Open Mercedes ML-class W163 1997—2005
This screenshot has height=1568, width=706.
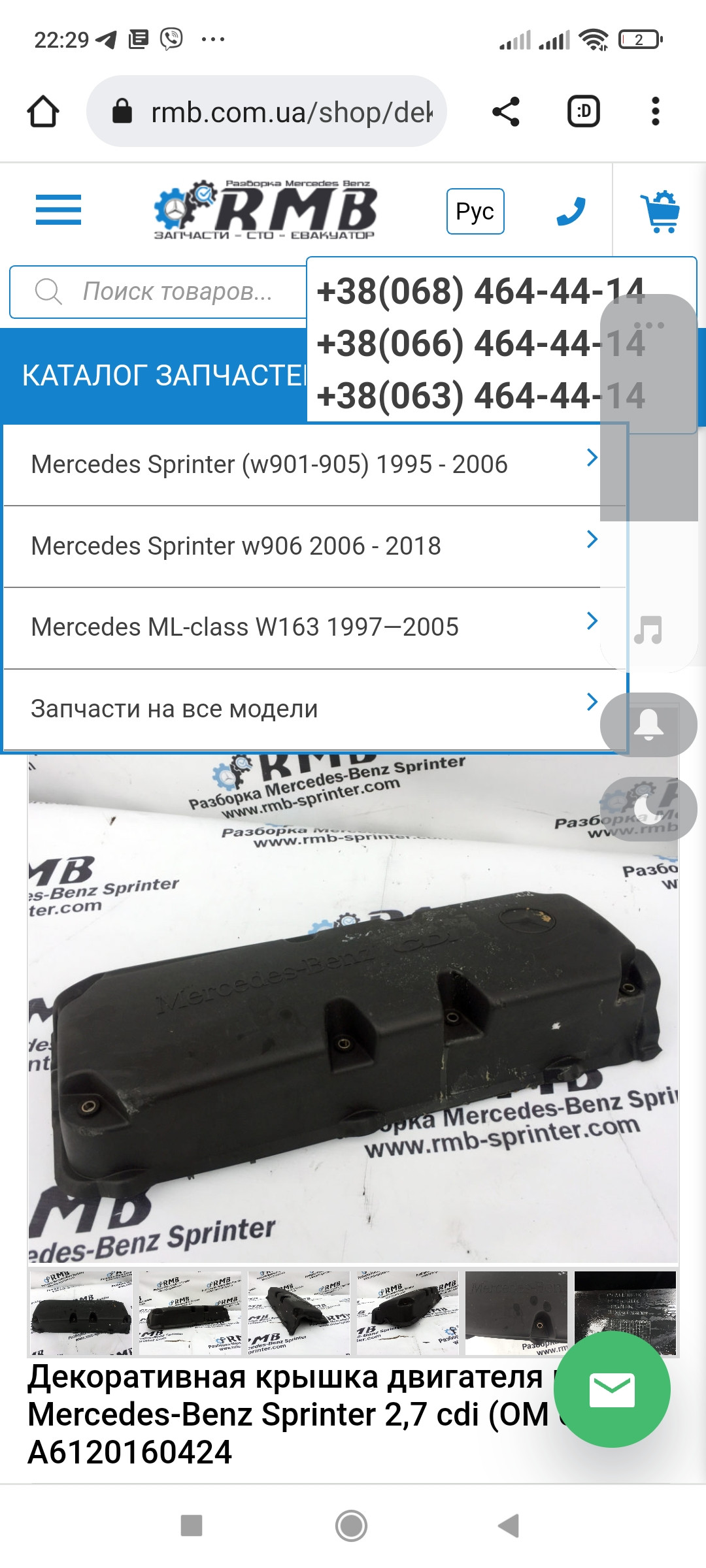301,627
